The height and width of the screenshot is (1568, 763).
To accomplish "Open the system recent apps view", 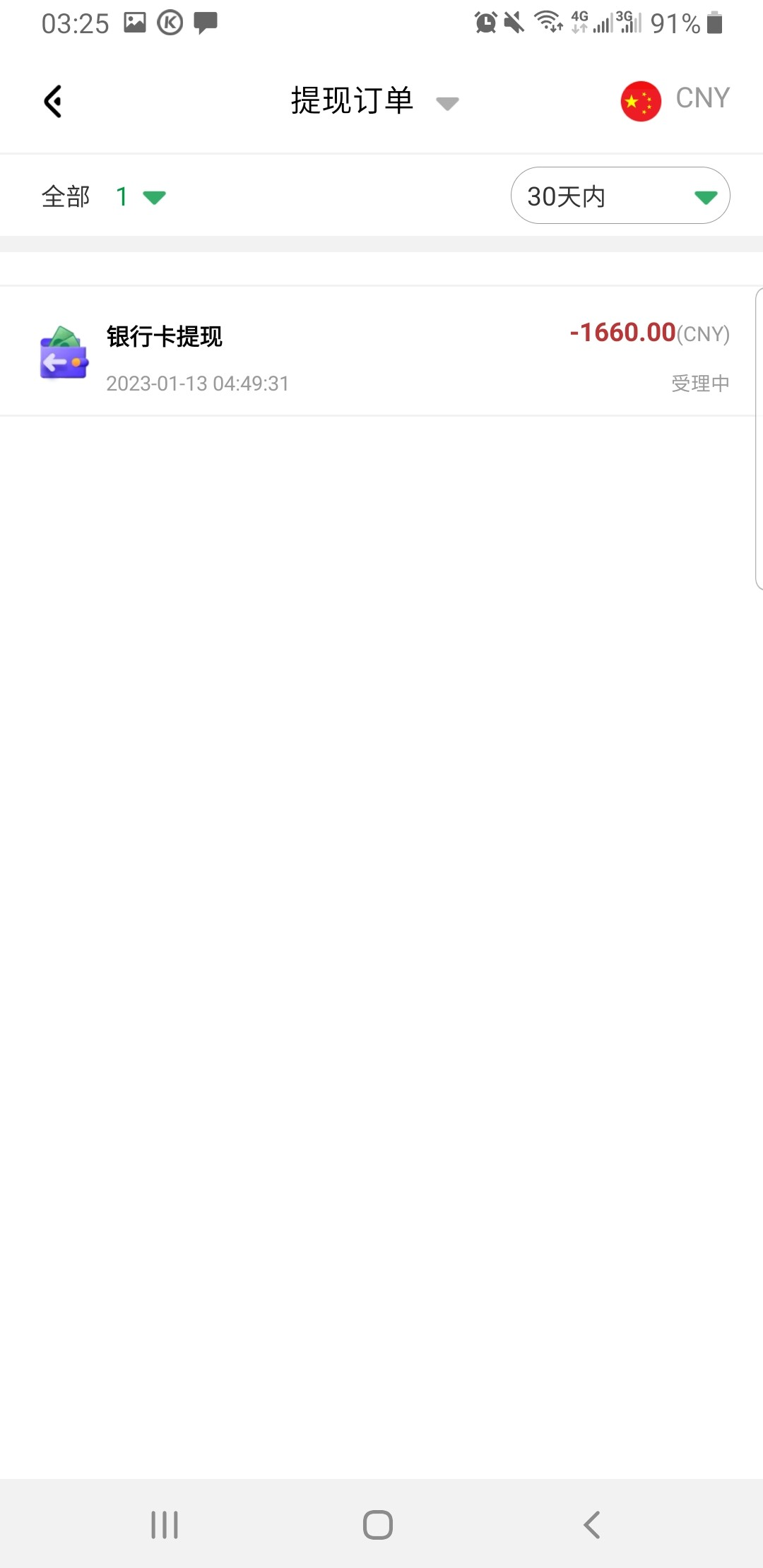I will click(x=165, y=1524).
